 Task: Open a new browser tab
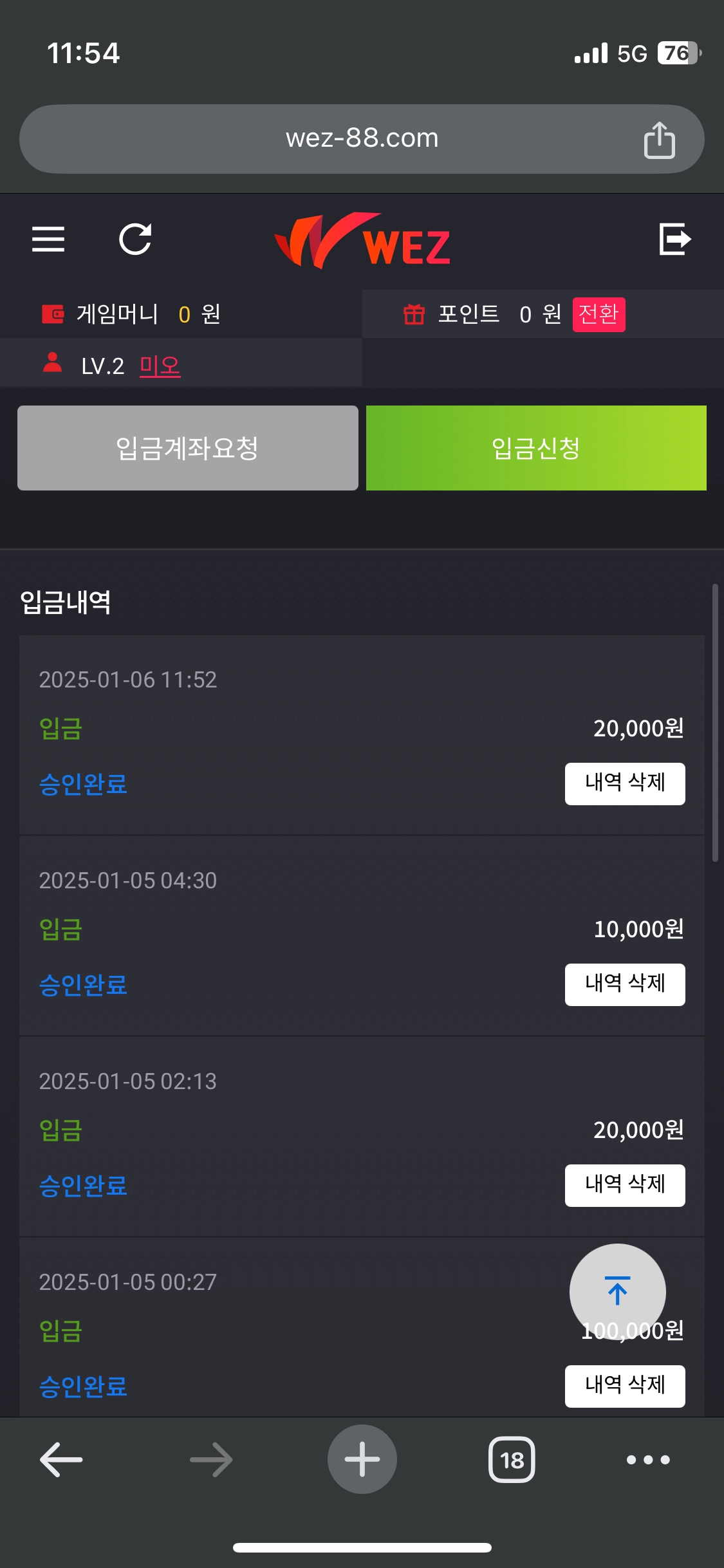(362, 1459)
